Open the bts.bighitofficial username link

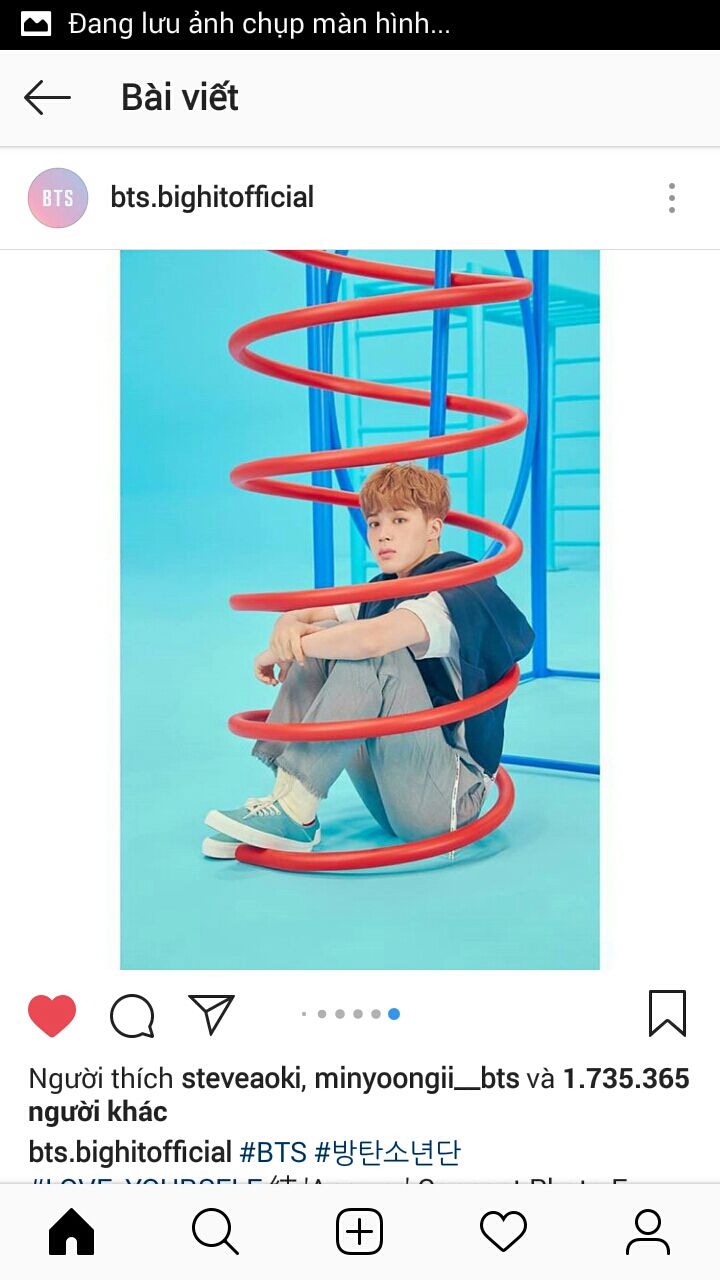tap(212, 198)
